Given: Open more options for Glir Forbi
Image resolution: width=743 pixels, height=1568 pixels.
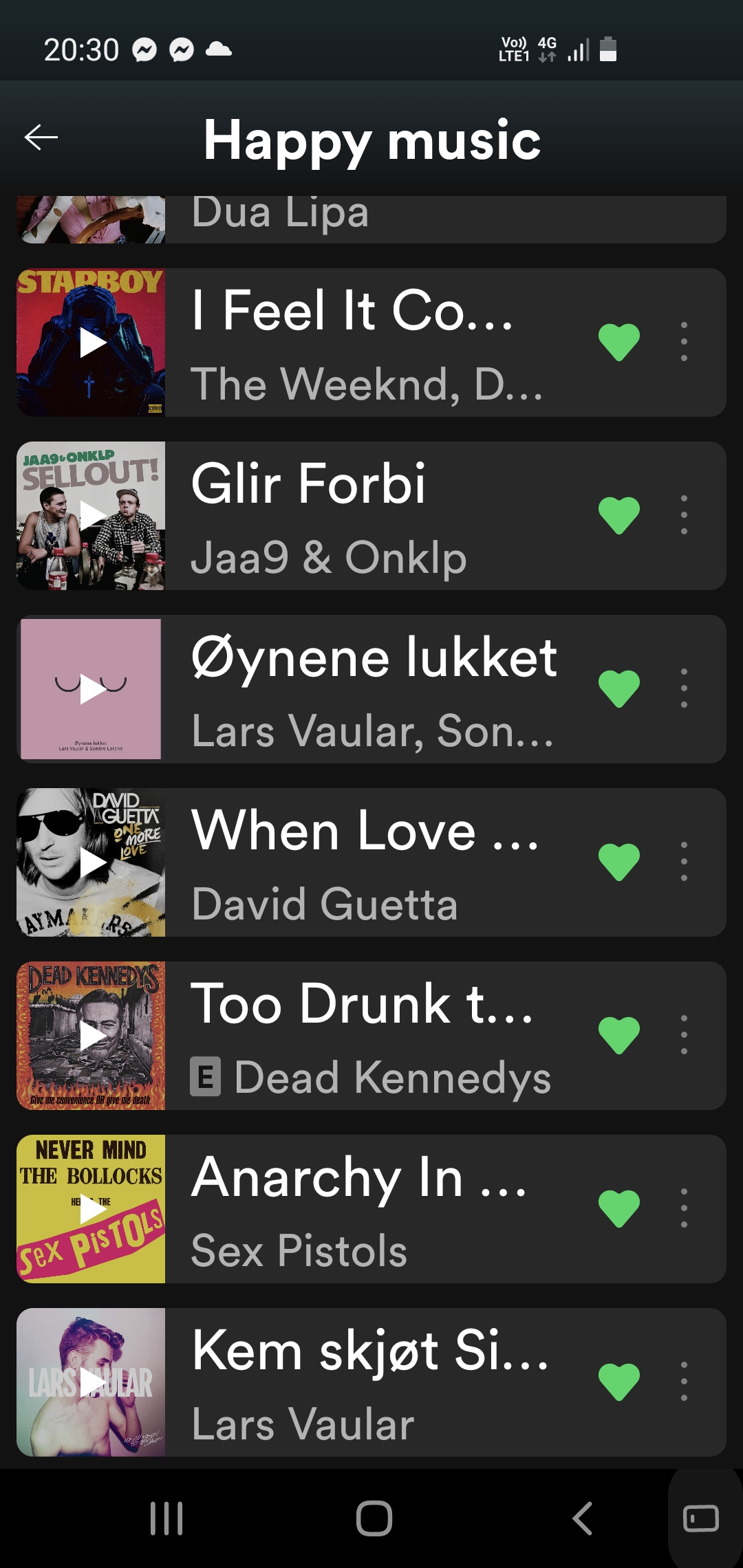Looking at the screenshot, I should tap(684, 514).
